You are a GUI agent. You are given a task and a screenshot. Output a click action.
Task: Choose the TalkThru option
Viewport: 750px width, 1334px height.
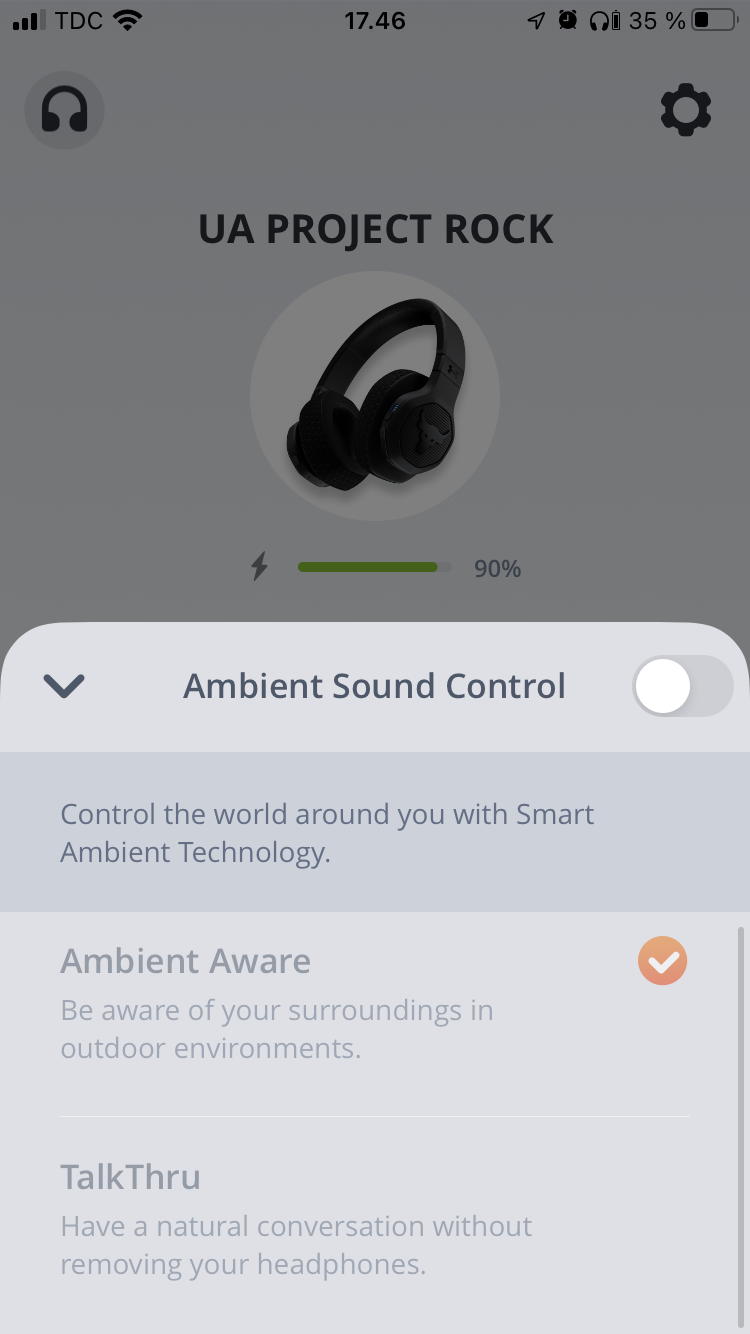click(x=374, y=1220)
